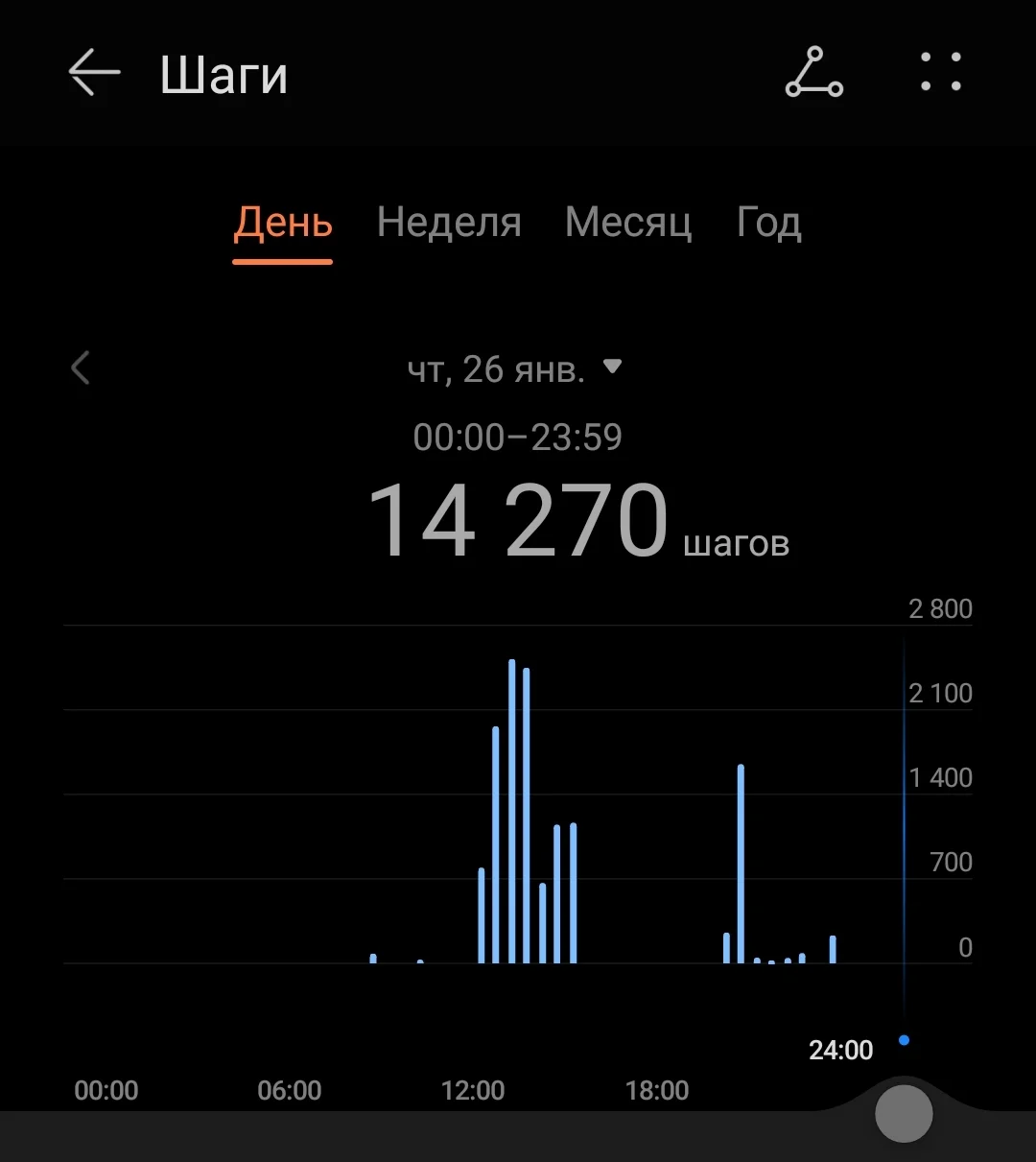Go back from the Шаги screen
This screenshot has width=1036, height=1162.
(x=94, y=74)
